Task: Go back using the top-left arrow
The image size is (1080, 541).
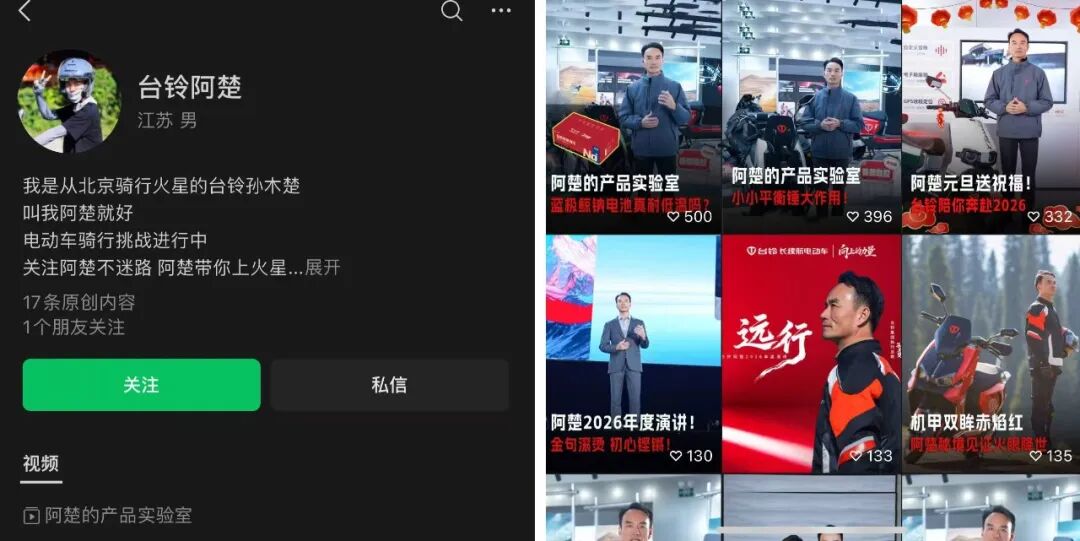Action: 25,11
